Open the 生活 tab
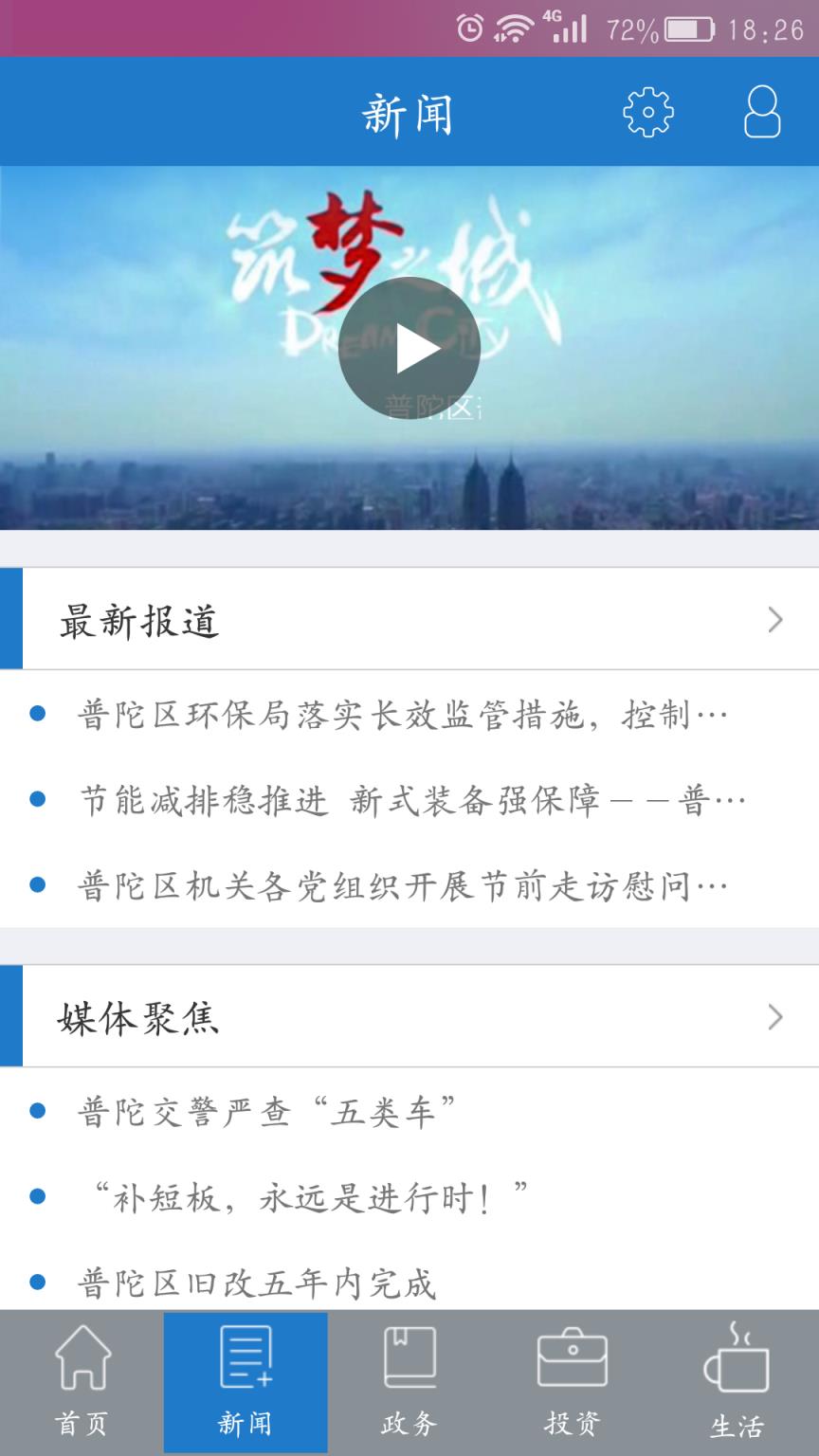Viewport: 819px width, 1456px height. click(x=737, y=1383)
